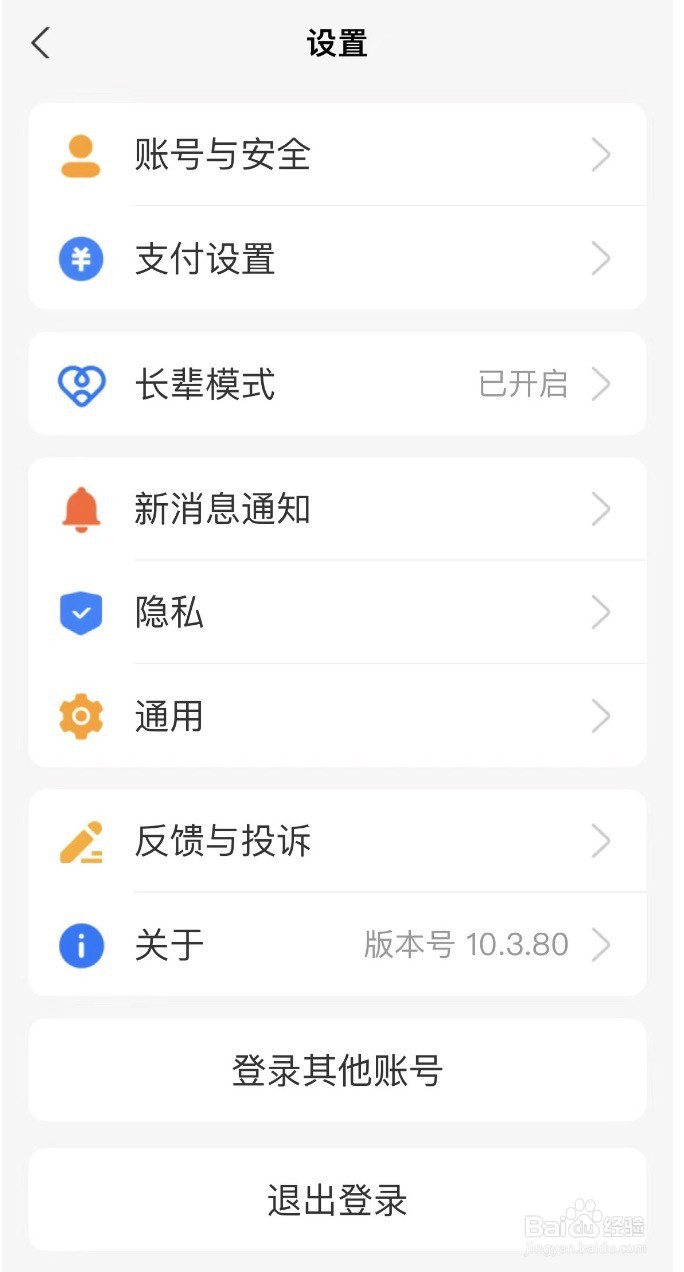Open 账号与安全 settings
This screenshot has height=1272, width=684.
[337, 154]
